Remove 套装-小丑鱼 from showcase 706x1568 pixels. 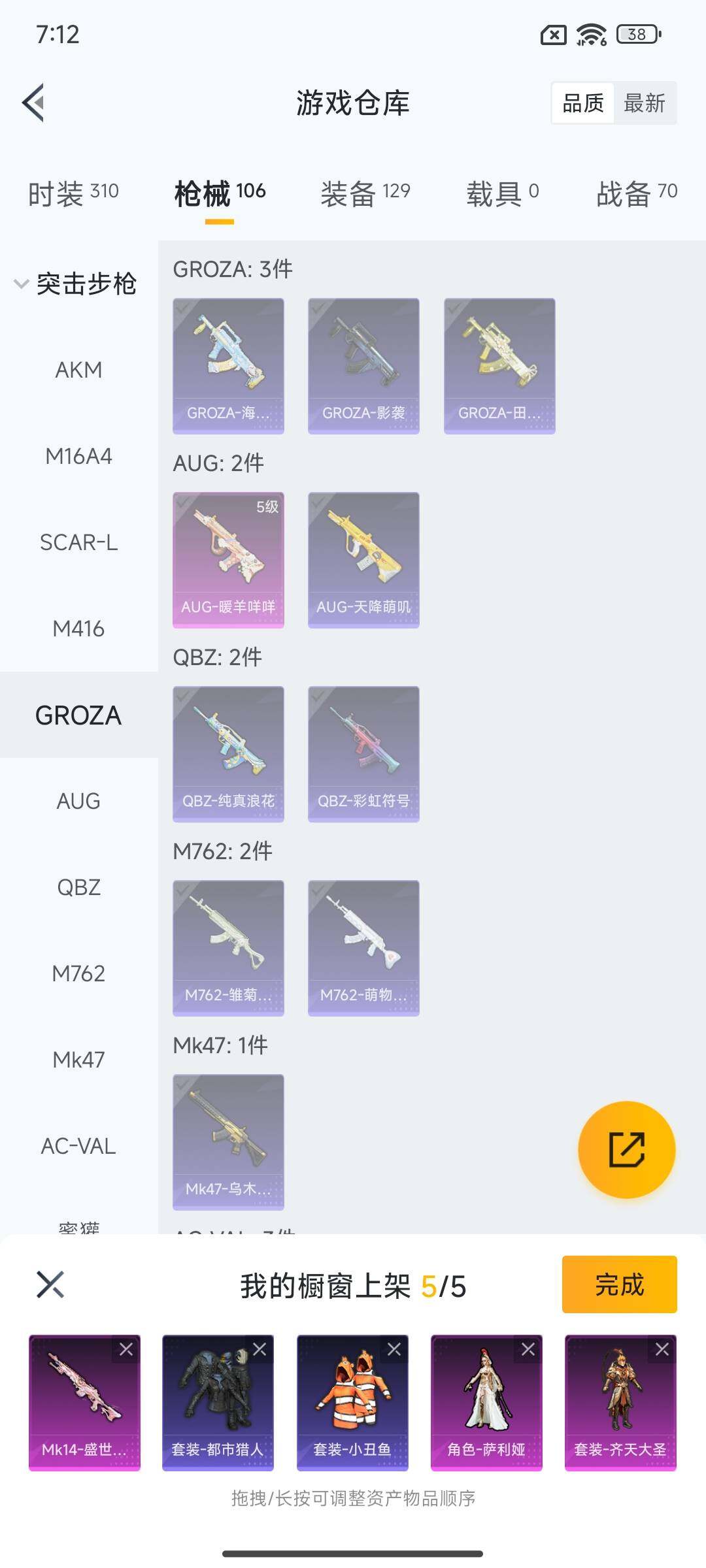click(x=394, y=1349)
